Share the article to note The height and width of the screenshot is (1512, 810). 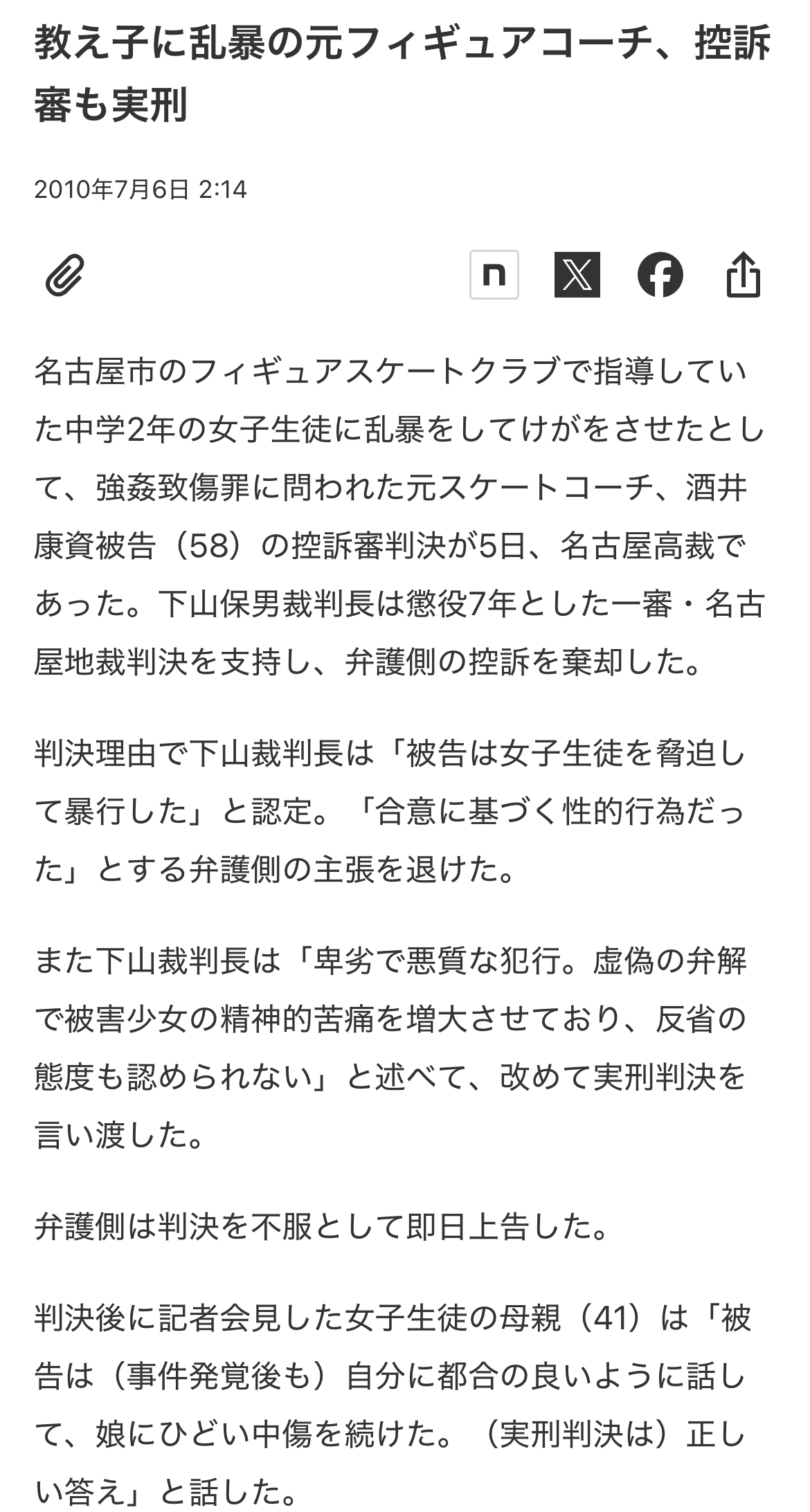(x=494, y=275)
